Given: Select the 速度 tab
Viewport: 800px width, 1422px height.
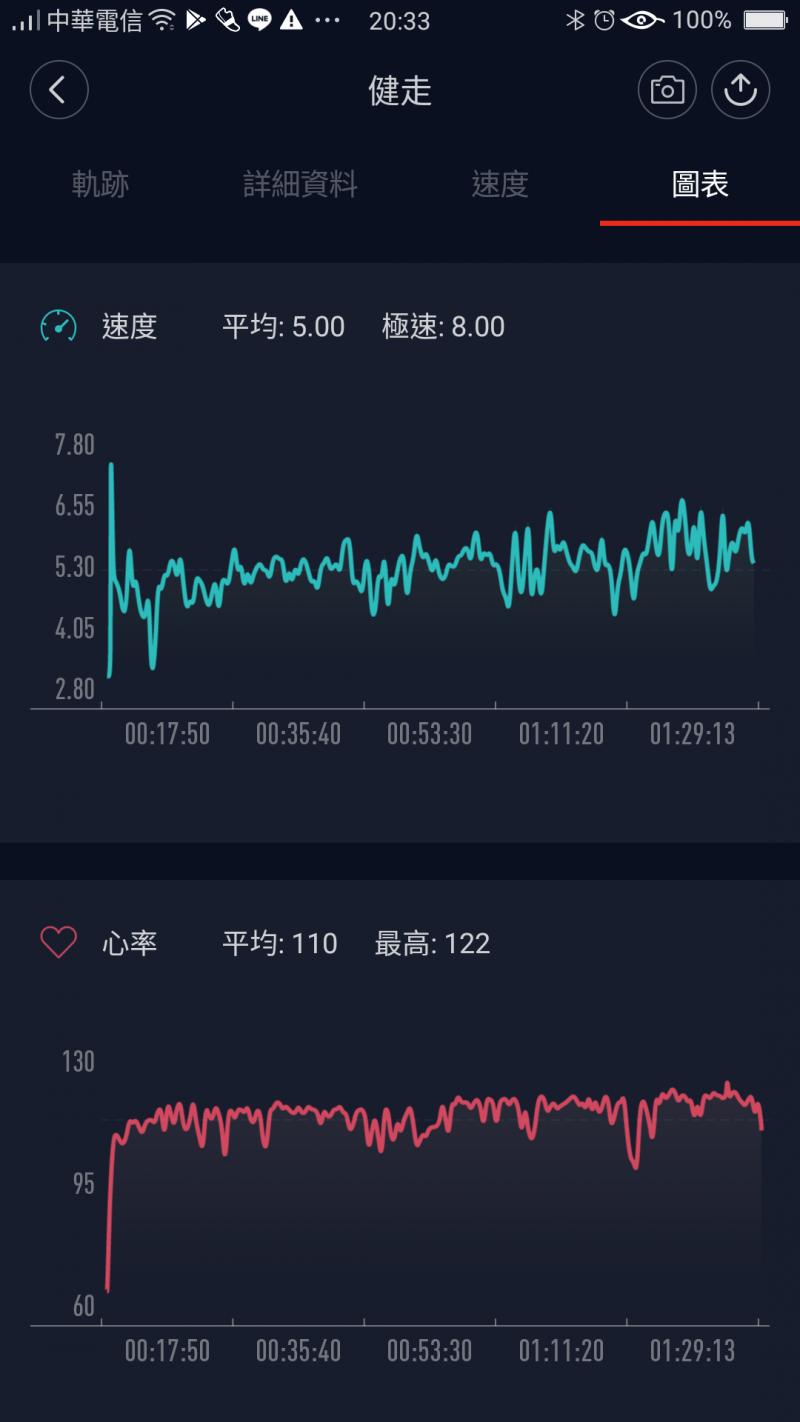Looking at the screenshot, I should [x=500, y=184].
